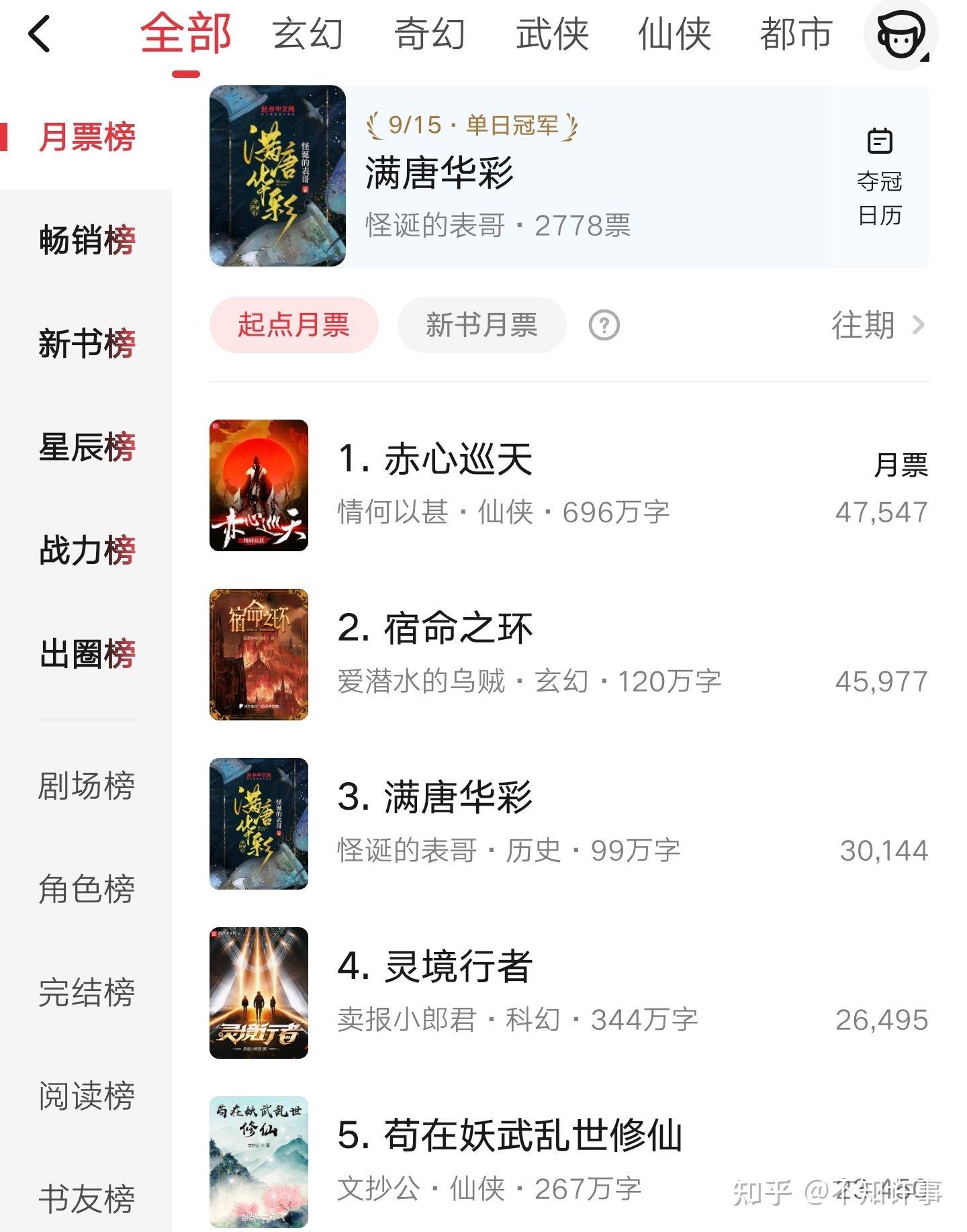Switch to the 武侠 category tab
The image size is (967, 1232).
tap(552, 34)
